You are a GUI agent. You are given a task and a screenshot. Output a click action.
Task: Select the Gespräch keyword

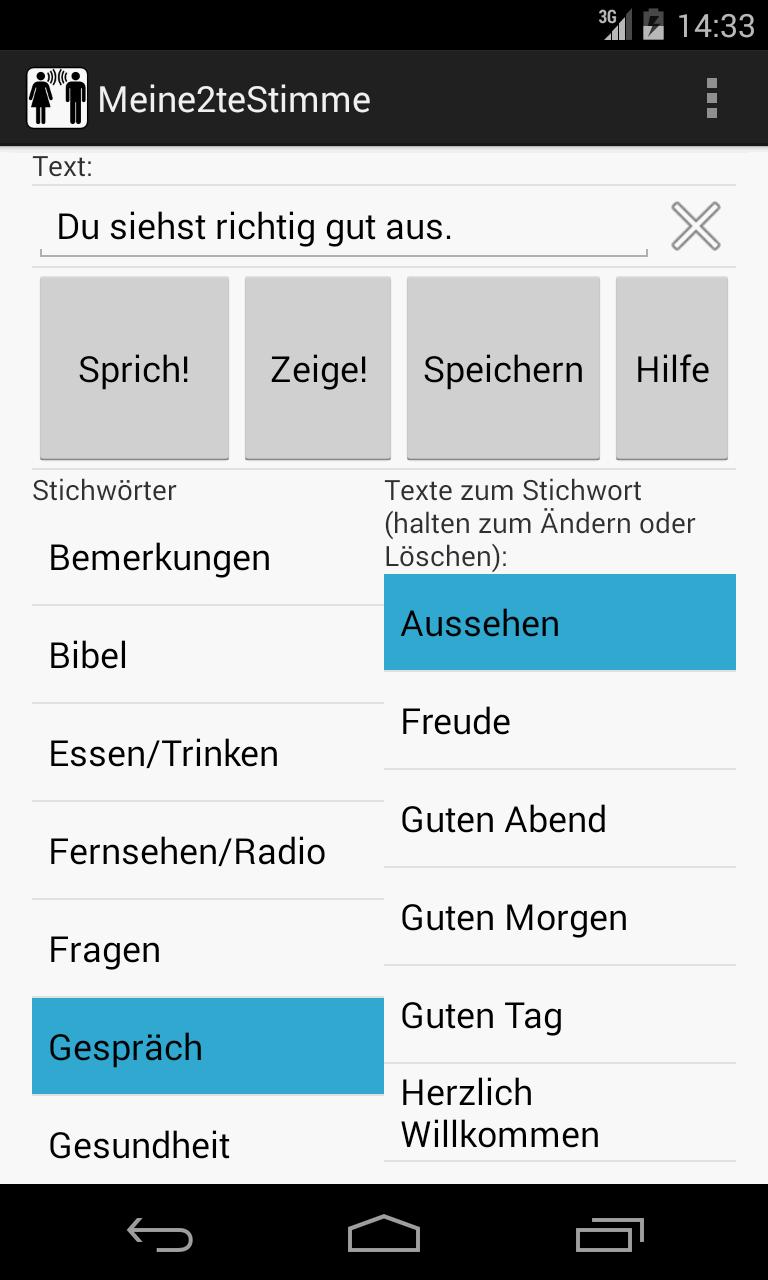[207, 1047]
